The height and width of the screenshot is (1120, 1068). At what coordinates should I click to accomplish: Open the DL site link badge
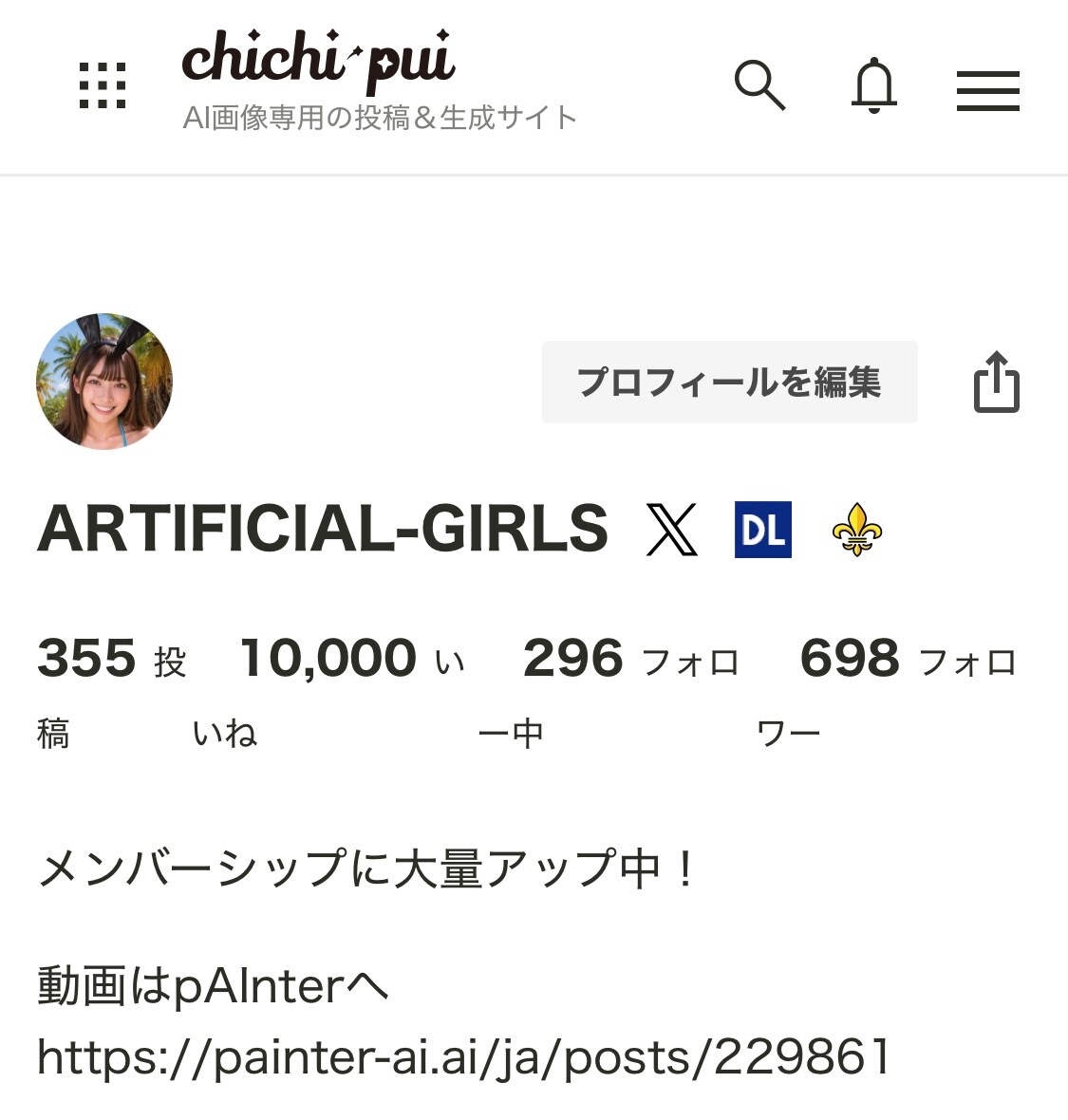pos(763,530)
